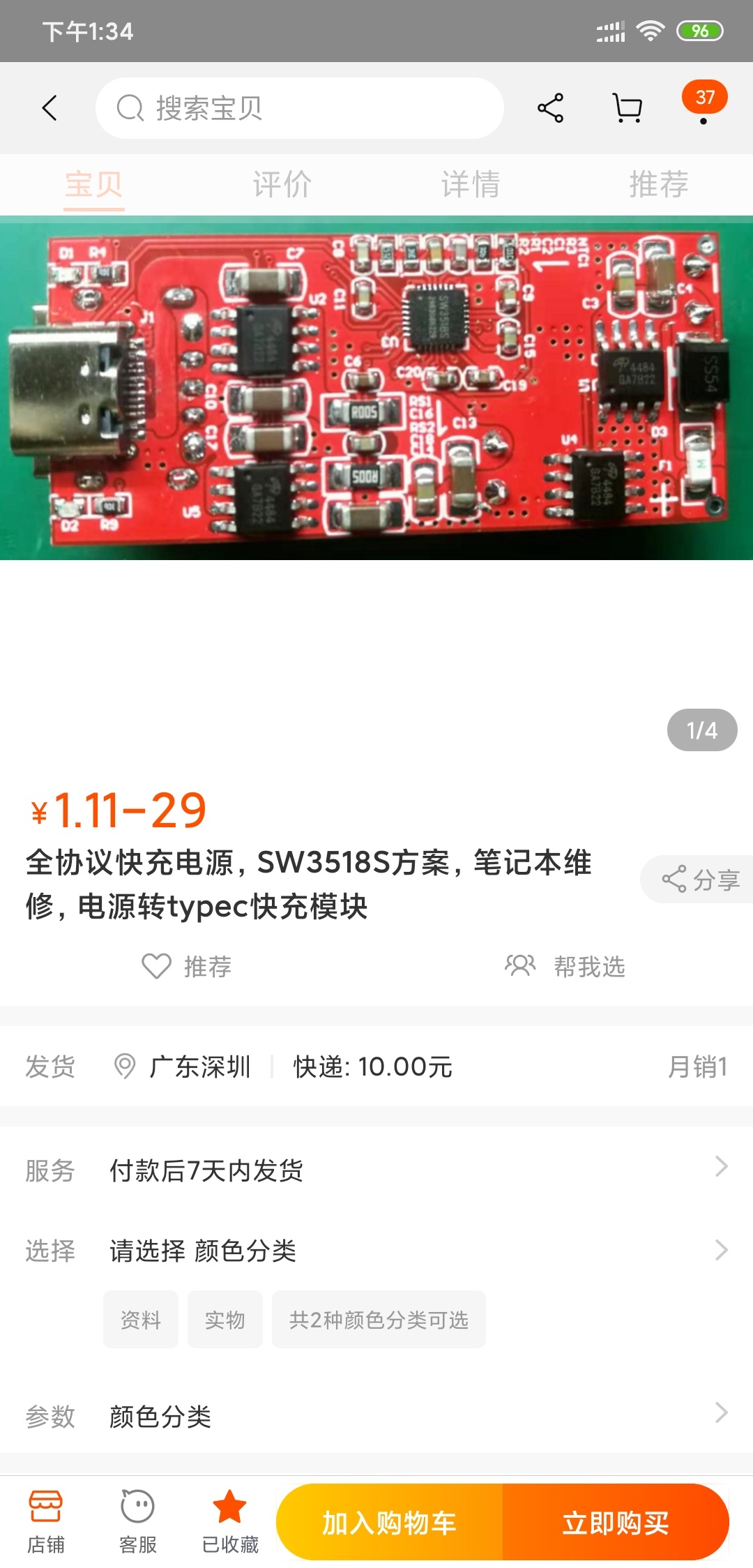This screenshot has width=753, height=1568.
Task: Share the product via the top bar icon
Action: [x=550, y=108]
